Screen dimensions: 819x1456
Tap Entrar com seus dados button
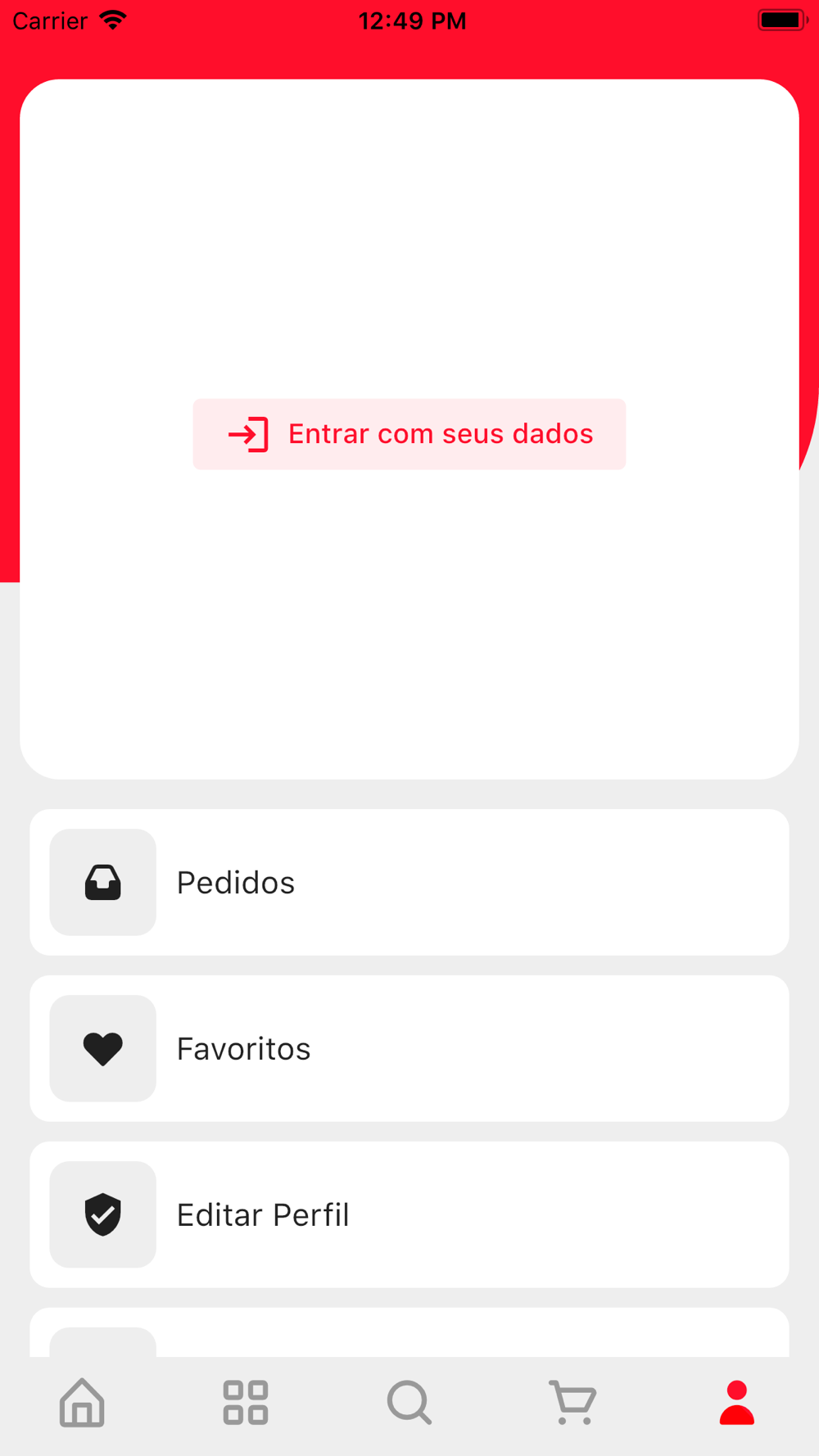(x=409, y=434)
